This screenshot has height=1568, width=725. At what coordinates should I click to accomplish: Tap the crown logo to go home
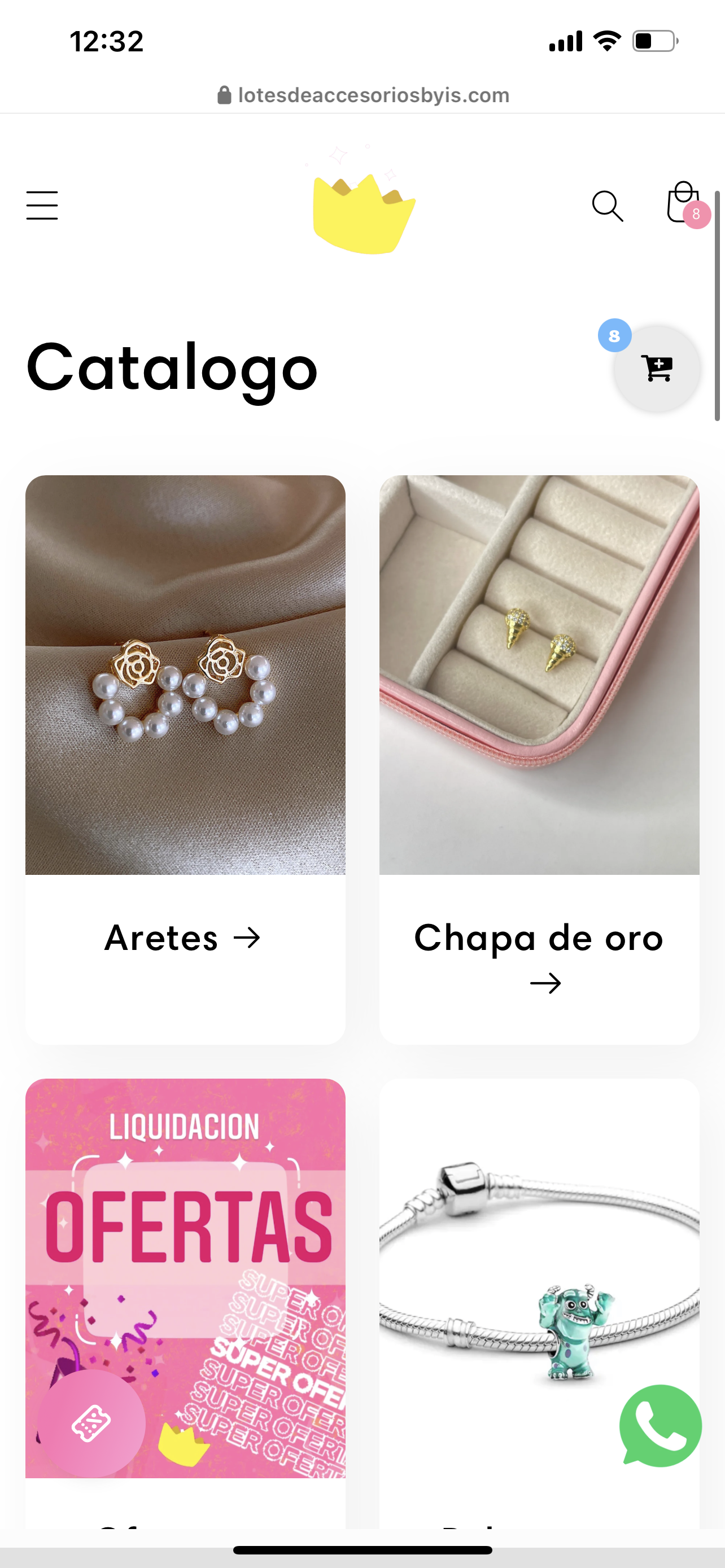click(x=364, y=212)
